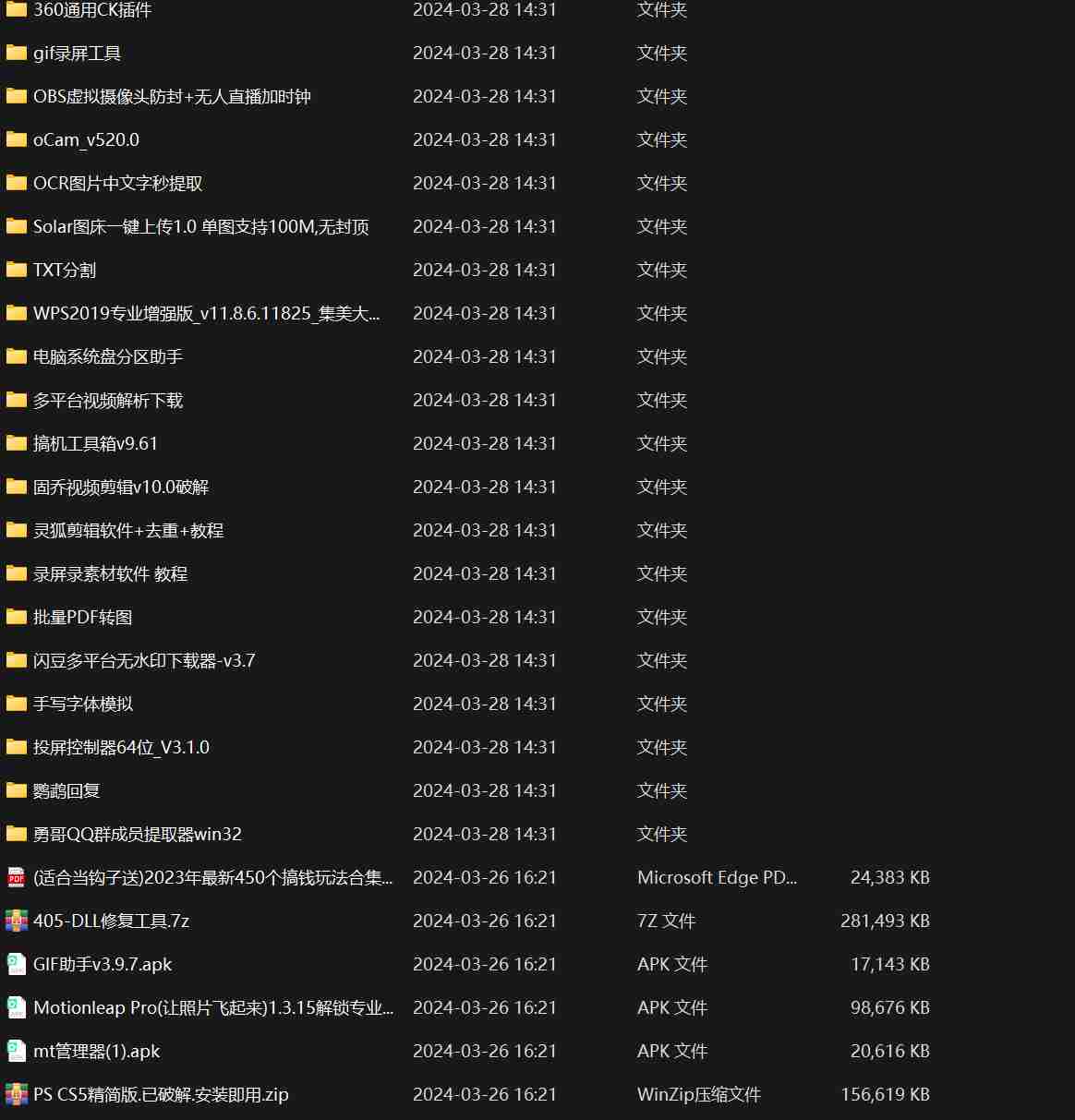Open the Solar图床一键上传1.0 folder

200,227
